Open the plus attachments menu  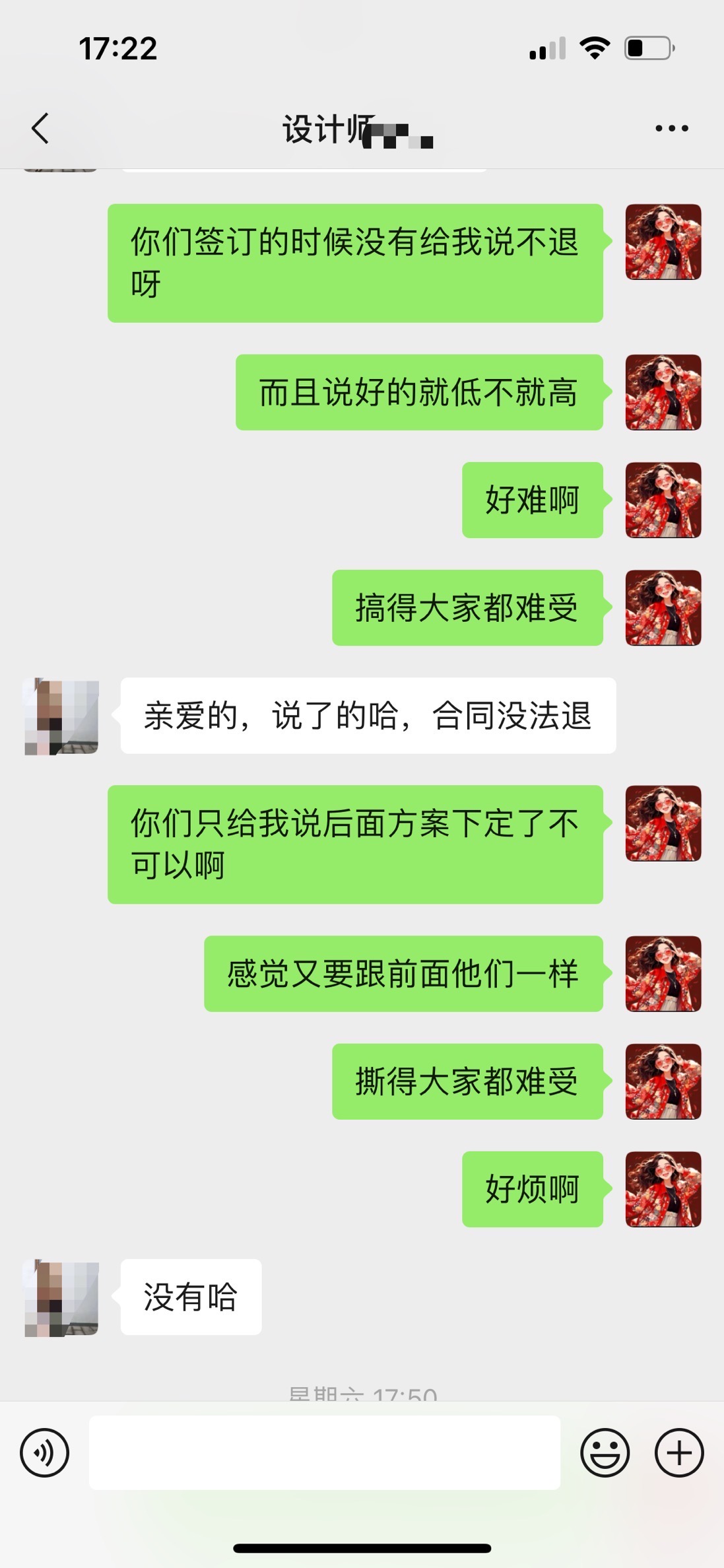click(678, 1452)
